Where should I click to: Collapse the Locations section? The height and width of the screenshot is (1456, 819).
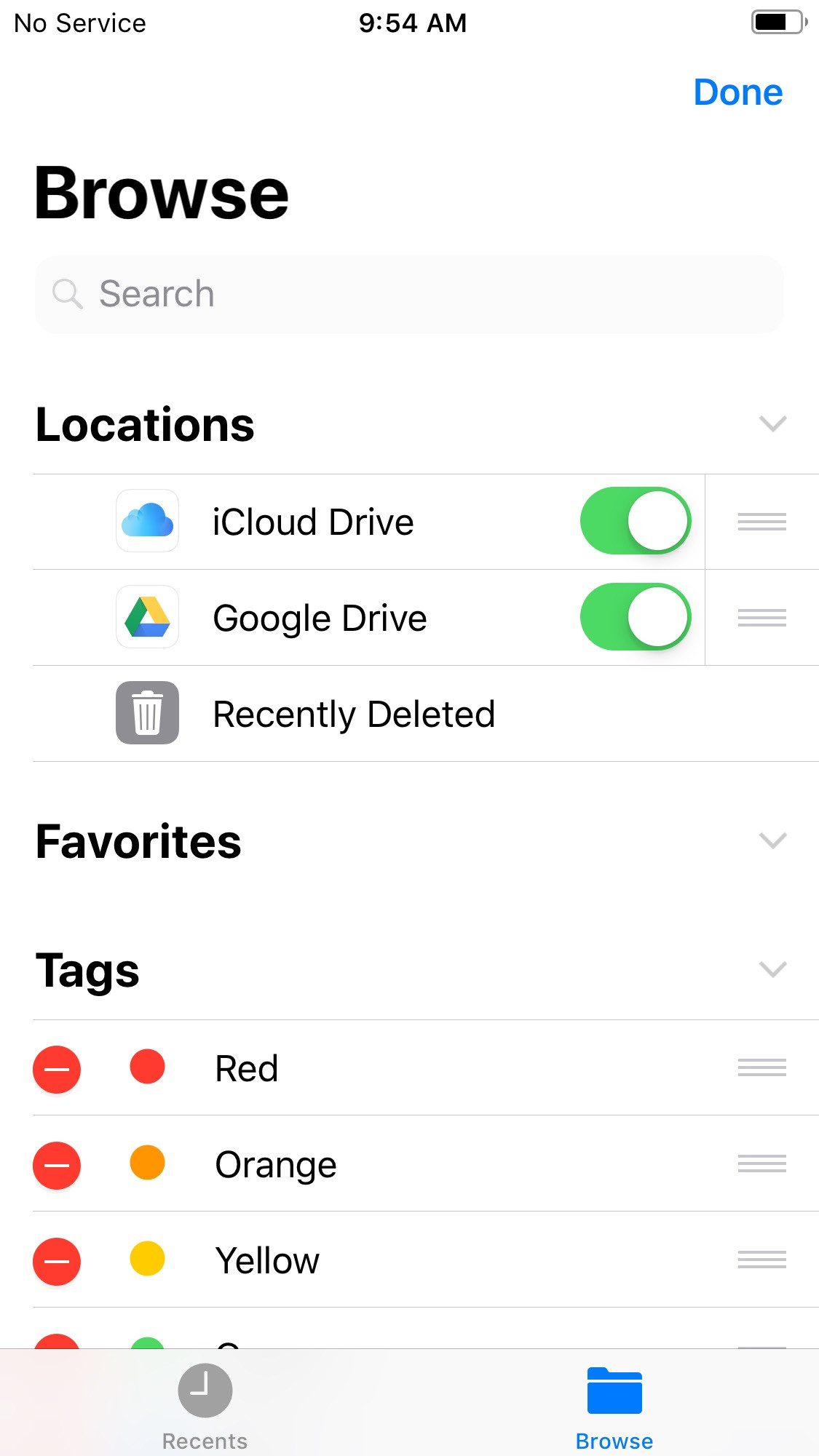(772, 424)
